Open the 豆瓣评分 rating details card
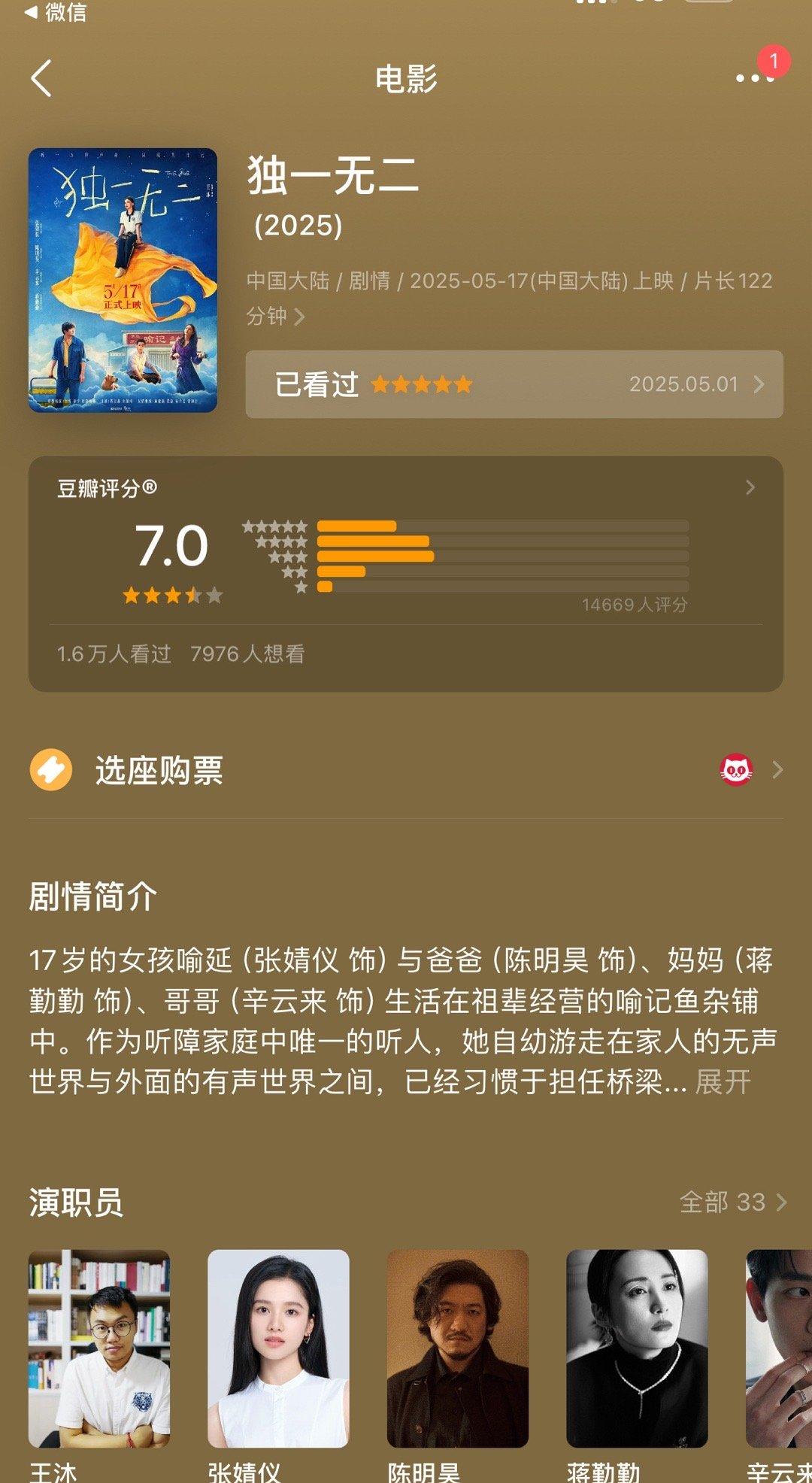812x1483 pixels. click(406, 573)
